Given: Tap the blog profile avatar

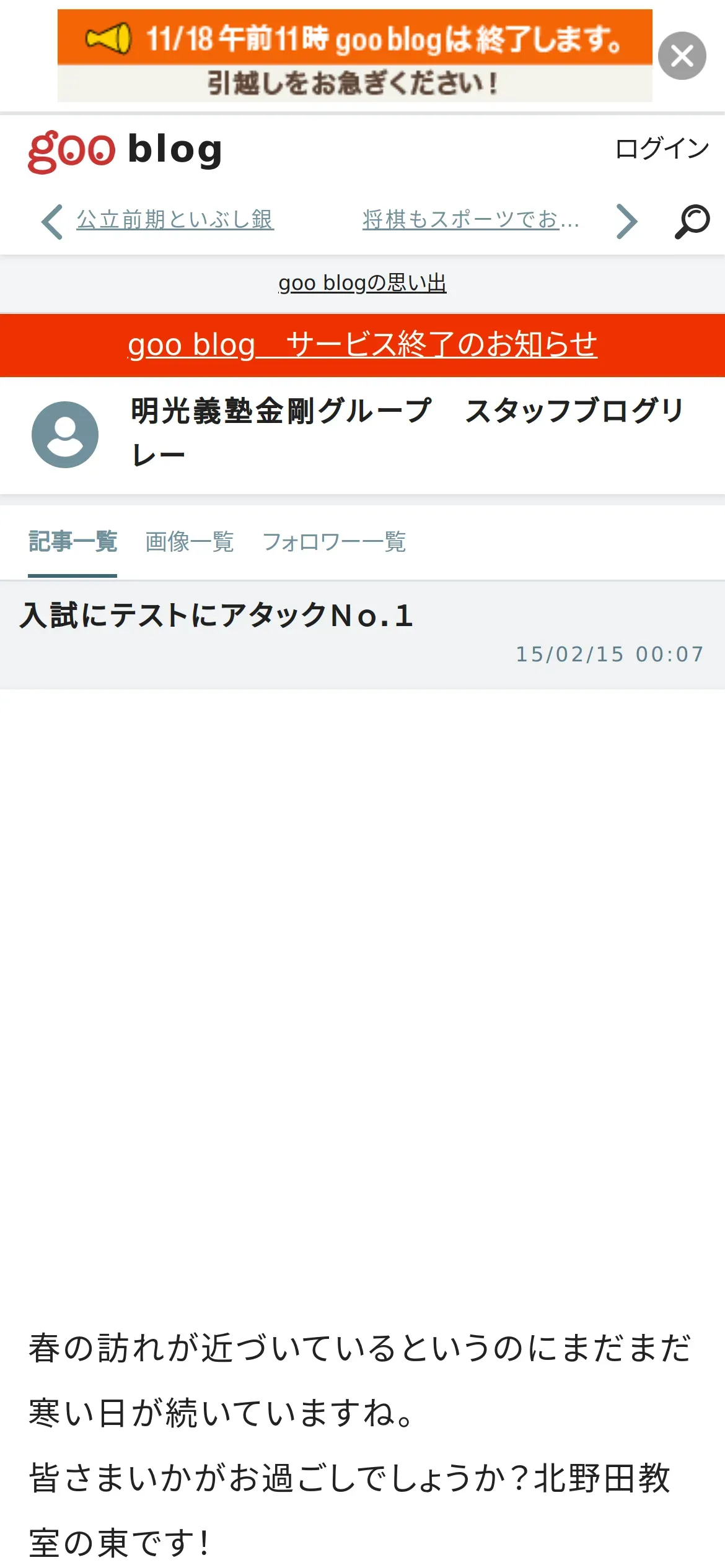Looking at the screenshot, I should tap(65, 435).
